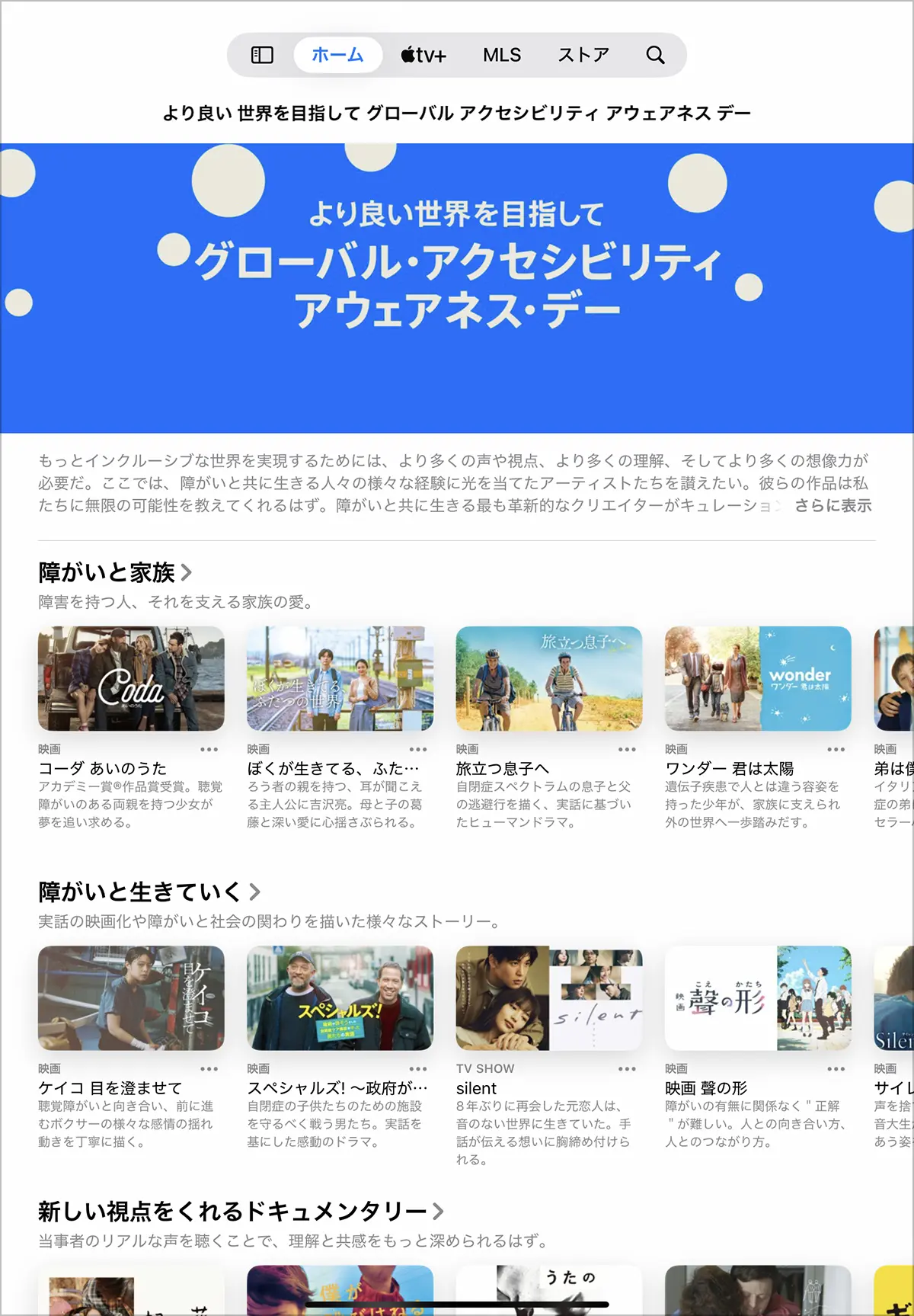Open the 旅立つ息子へ movie card
The width and height of the screenshot is (914, 1316).
tap(548, 678)
